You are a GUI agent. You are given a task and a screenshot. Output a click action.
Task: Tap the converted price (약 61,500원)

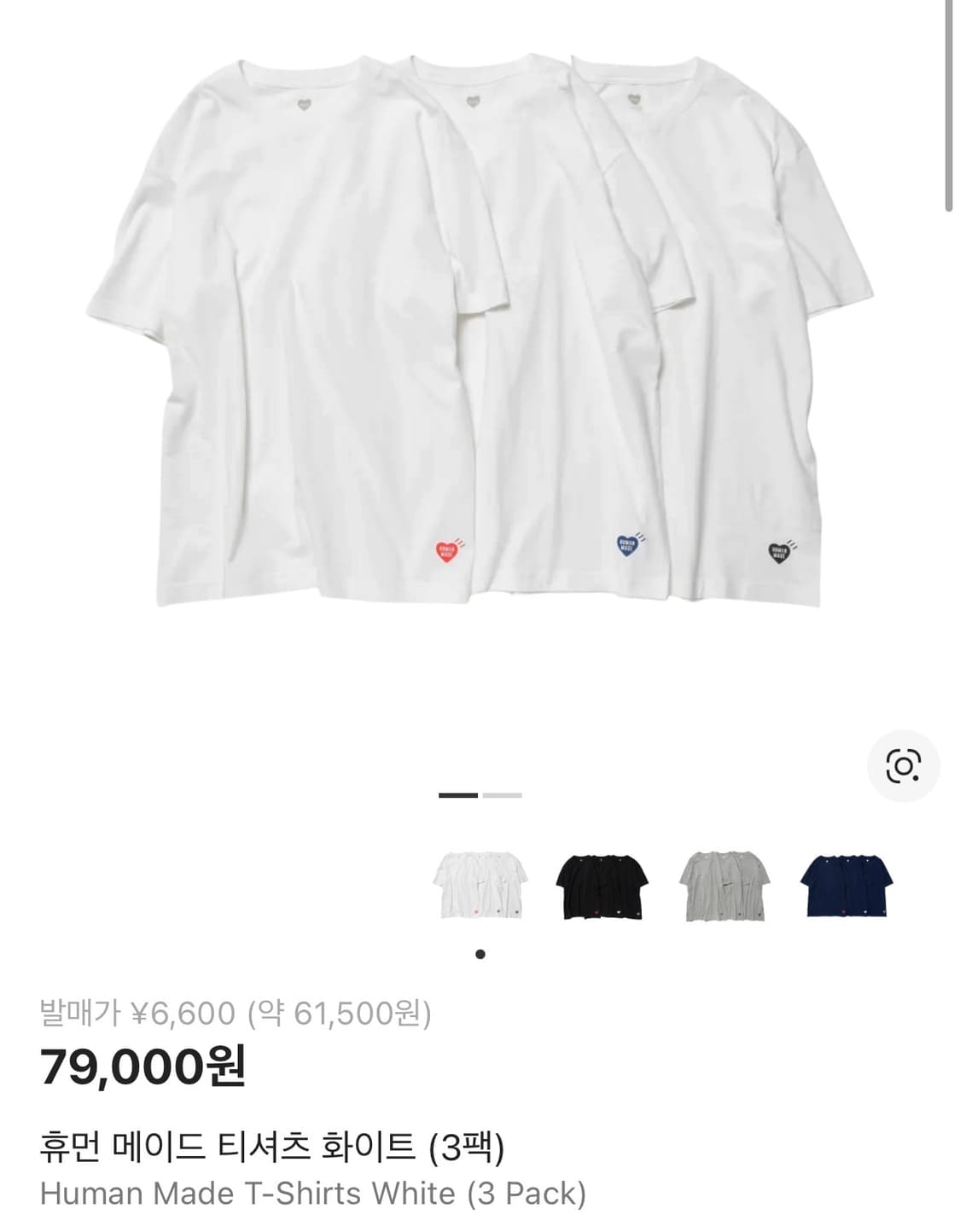click(x=340, y=1015)
